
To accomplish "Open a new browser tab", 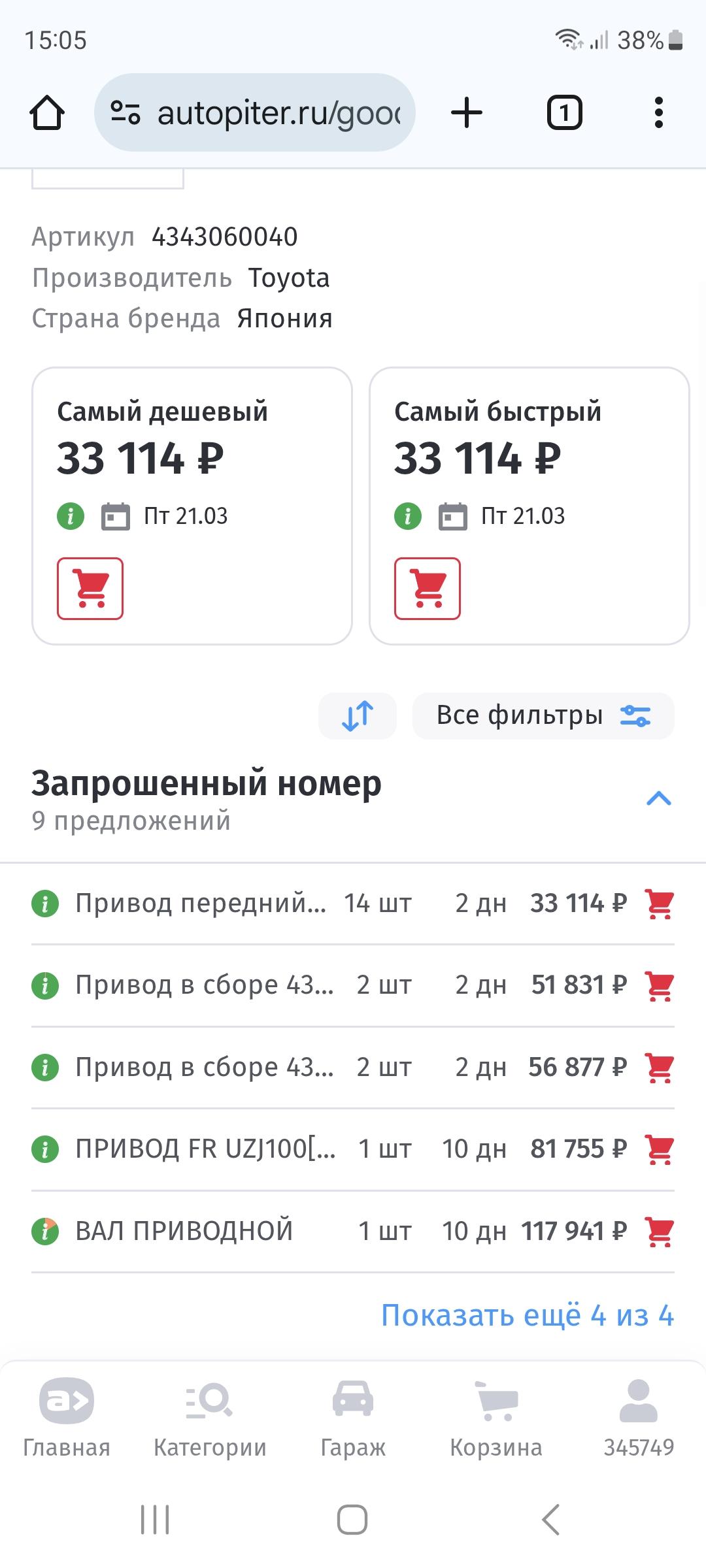I will click(467, 113).
